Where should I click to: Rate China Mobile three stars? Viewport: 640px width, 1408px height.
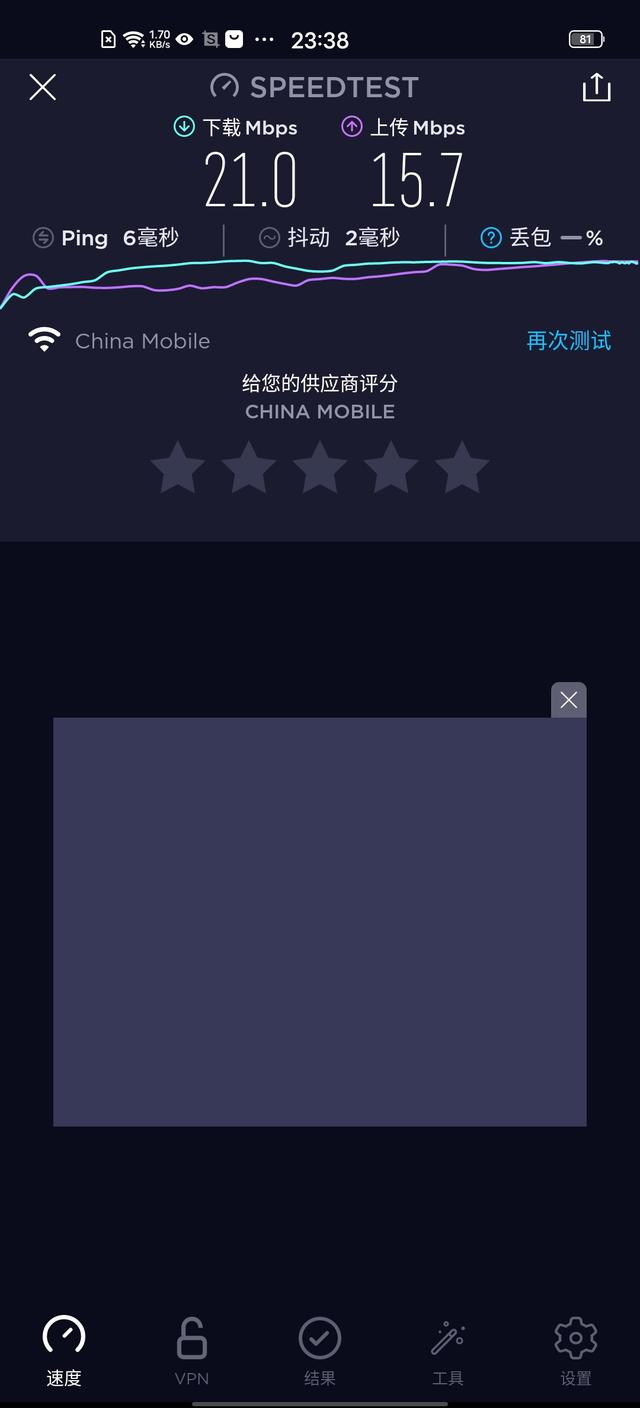click(320, 468)
